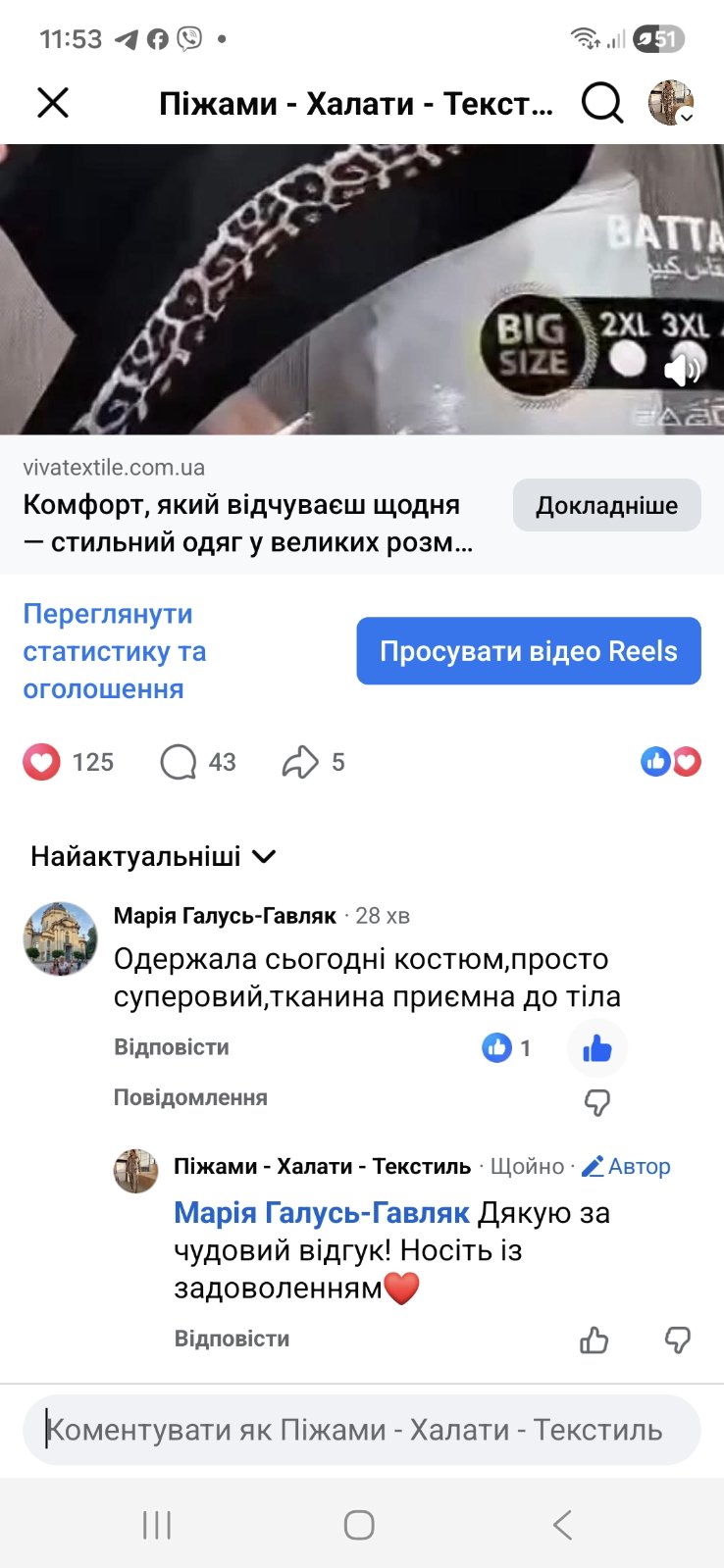
Task: Tap Відповісти under the page's reply
Action: pos(232,1339)
